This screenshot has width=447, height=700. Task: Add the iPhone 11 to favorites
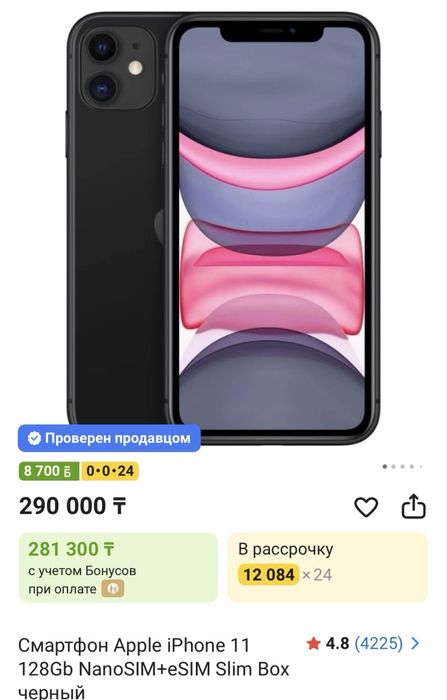pos(366,508)
